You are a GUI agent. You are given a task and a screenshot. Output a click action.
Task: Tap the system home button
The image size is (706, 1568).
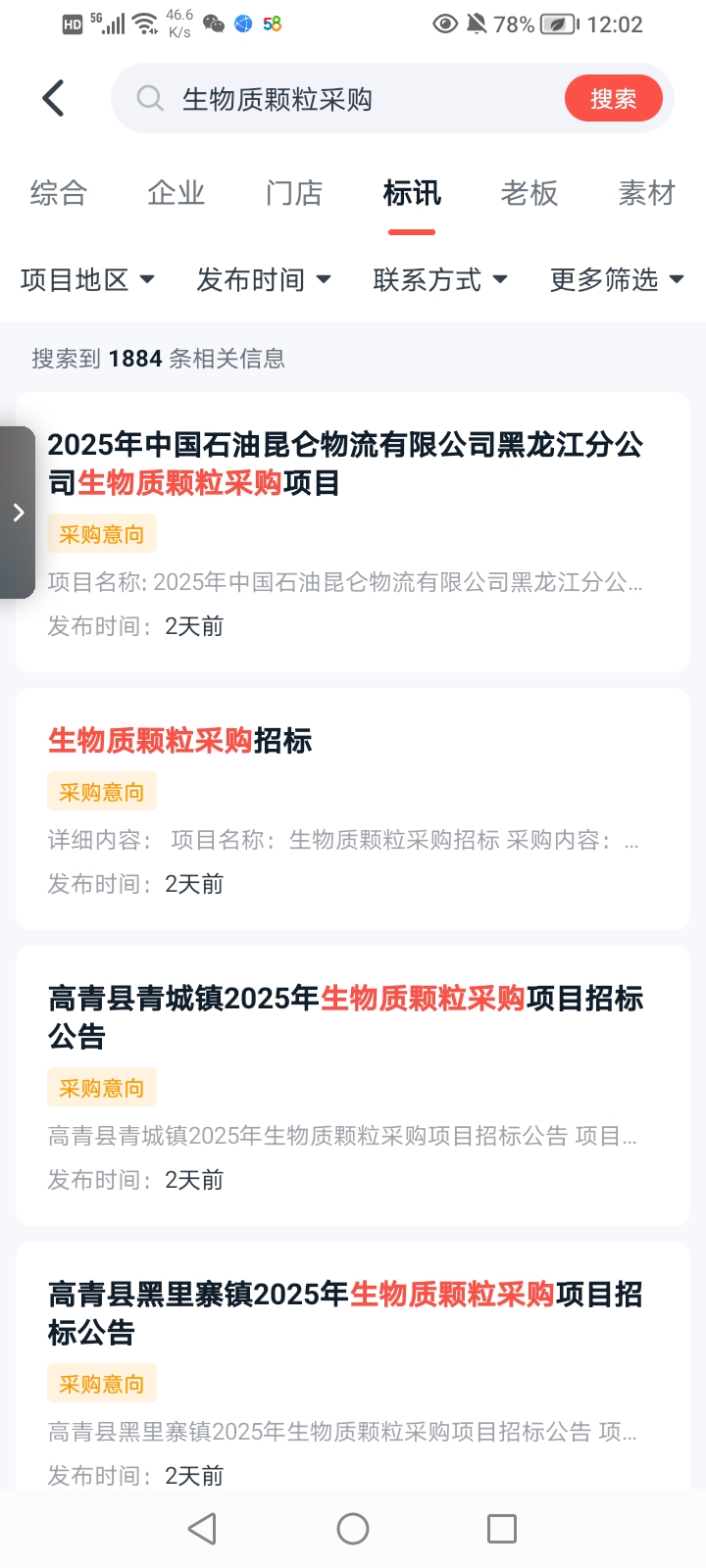[353, 1529]
